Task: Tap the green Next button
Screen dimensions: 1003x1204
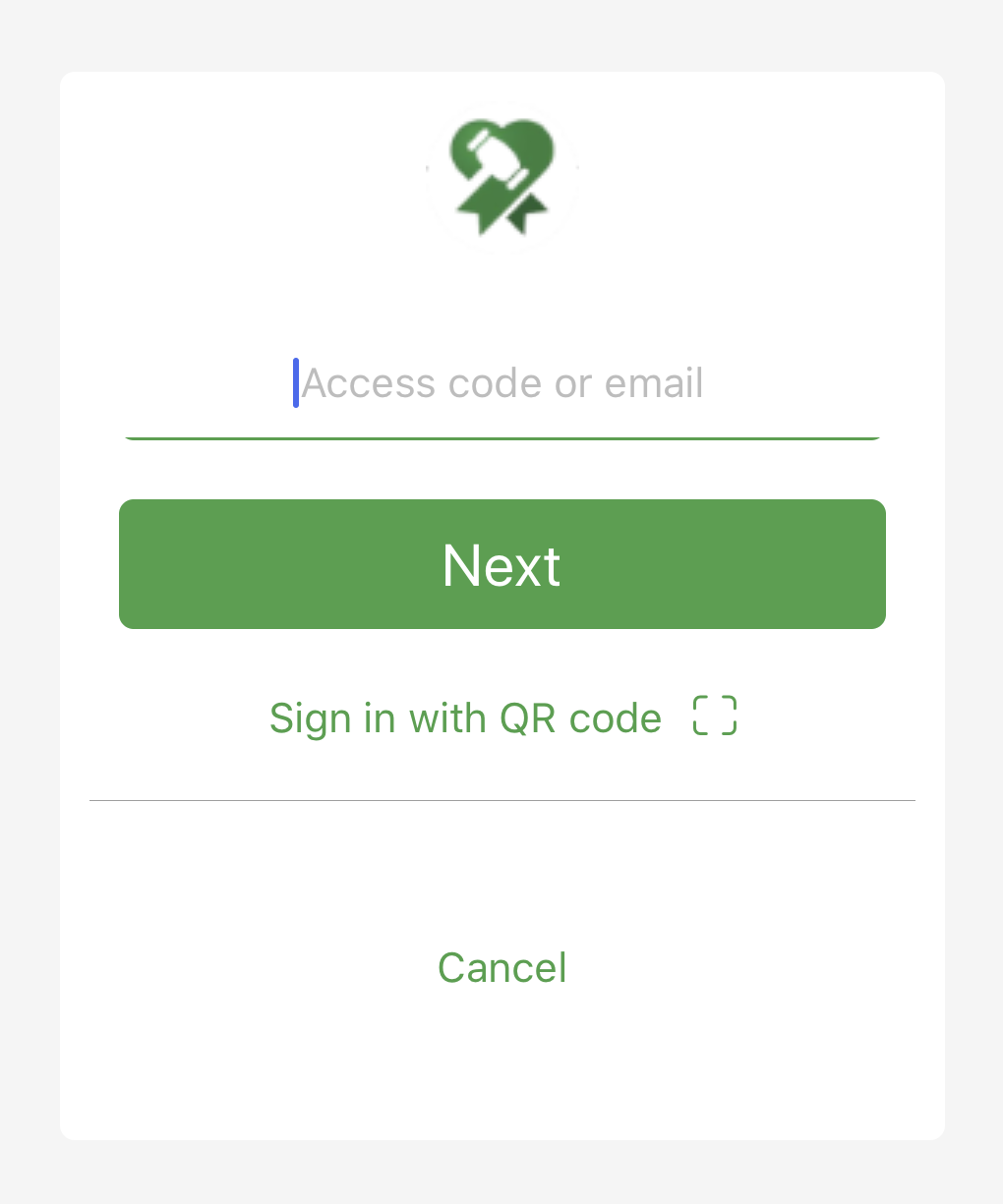Action: click(x=501, y=564)
